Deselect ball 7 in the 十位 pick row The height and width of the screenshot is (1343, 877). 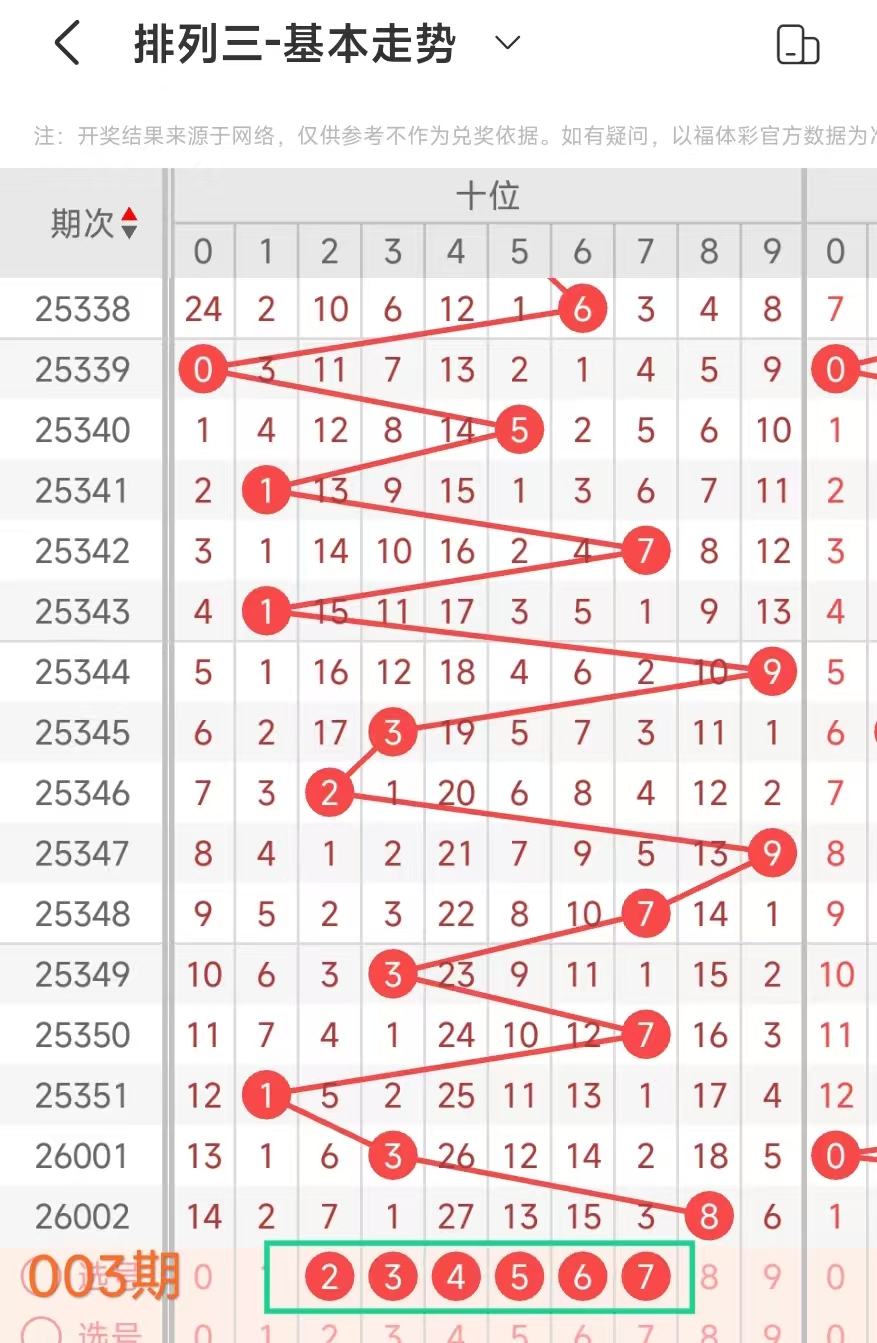point(645,1277)
